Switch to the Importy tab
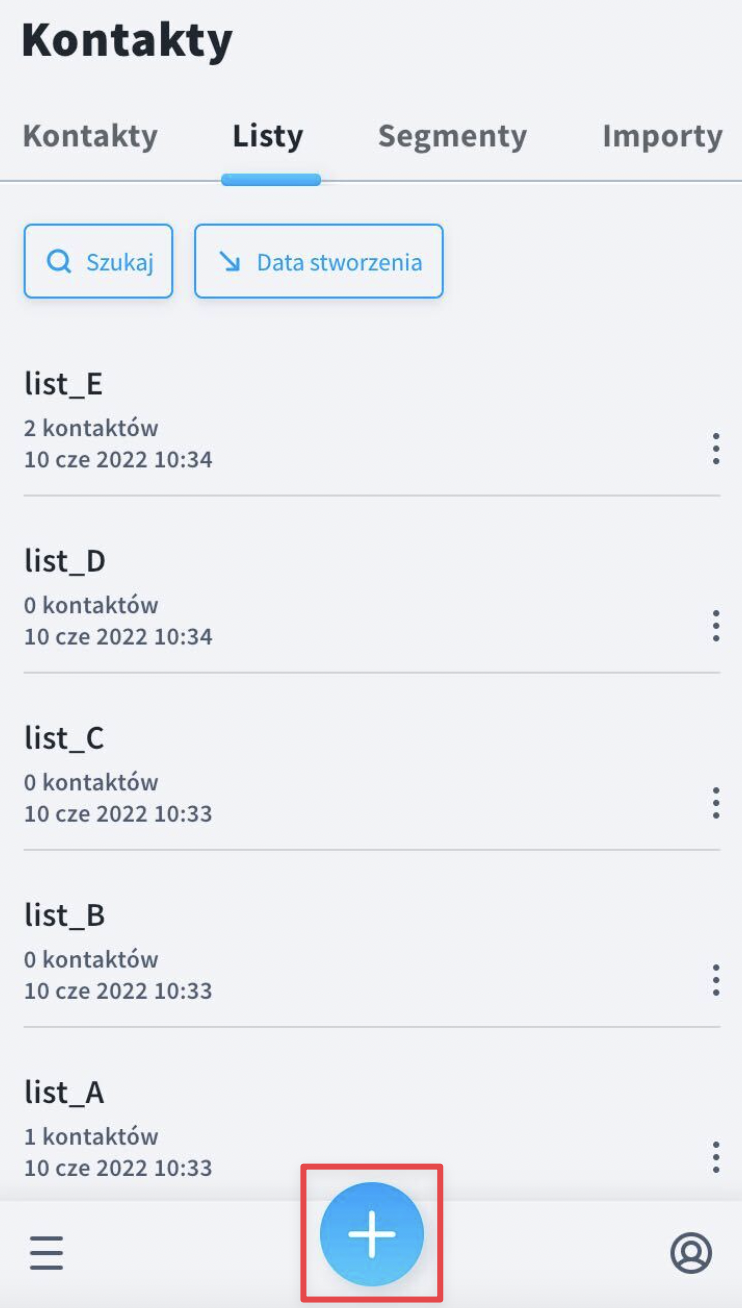This screenshot has height=1308, width=742. tap(662, 136)
